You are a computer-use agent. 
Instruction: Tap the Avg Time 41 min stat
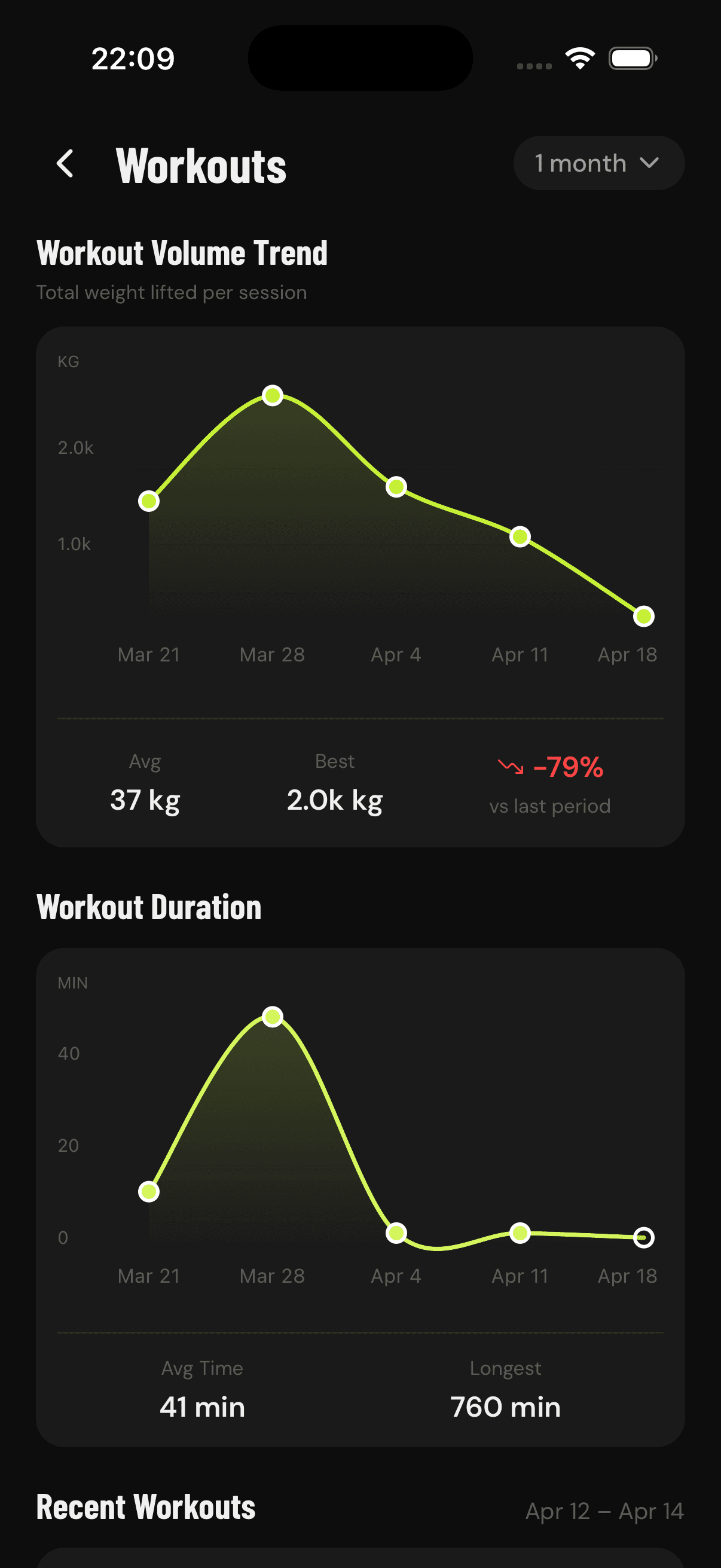201,1406
